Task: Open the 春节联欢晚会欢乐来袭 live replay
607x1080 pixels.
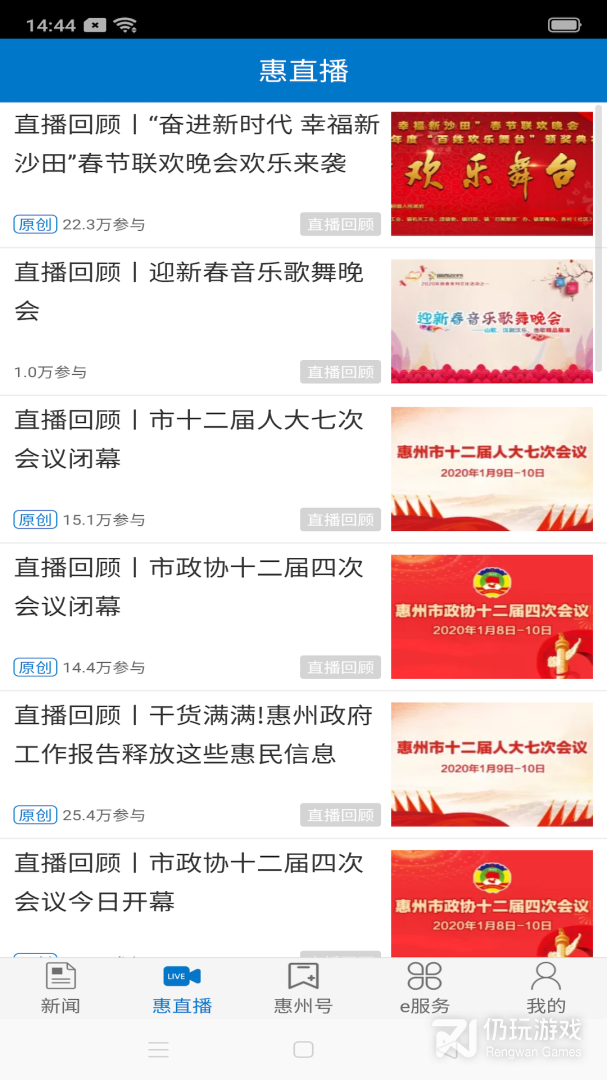Action: (x=197, y=144)
